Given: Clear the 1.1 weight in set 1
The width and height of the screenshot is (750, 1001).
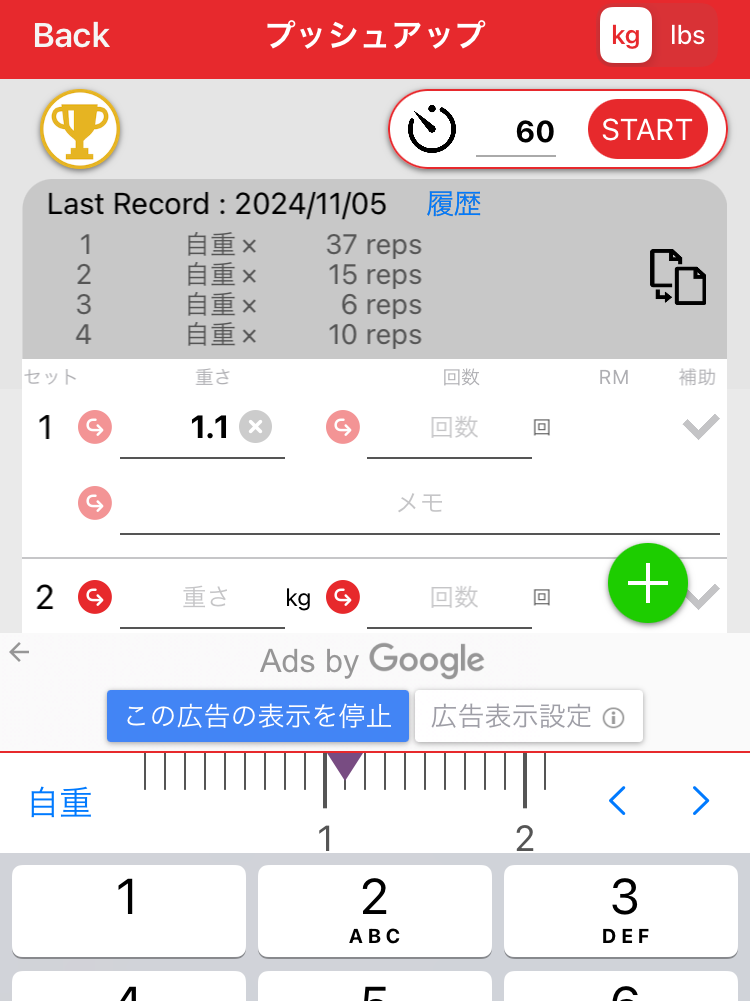Looking at the screenshot, I should tap(256, 428).
